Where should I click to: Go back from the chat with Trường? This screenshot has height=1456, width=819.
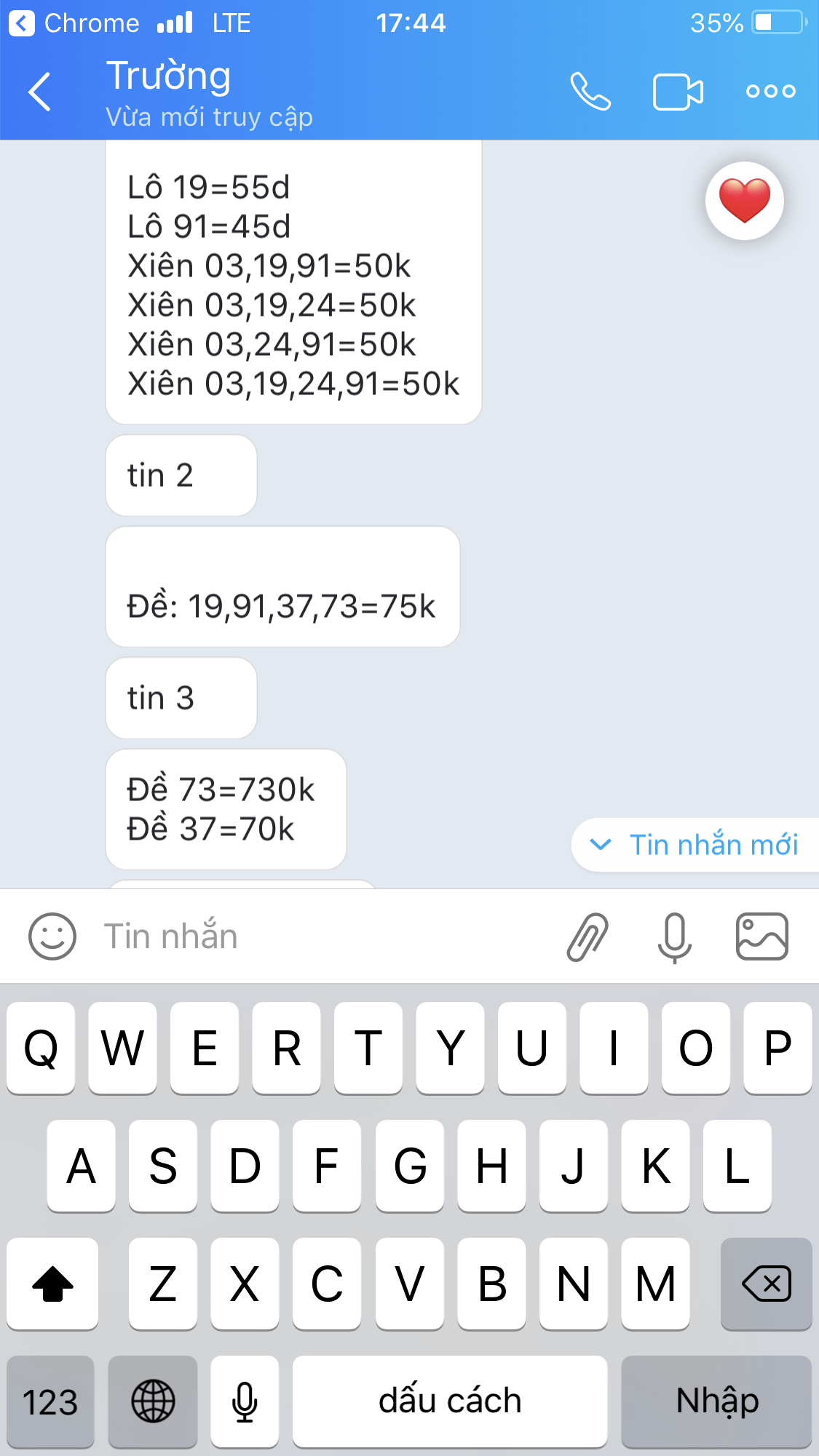(39, 92)
